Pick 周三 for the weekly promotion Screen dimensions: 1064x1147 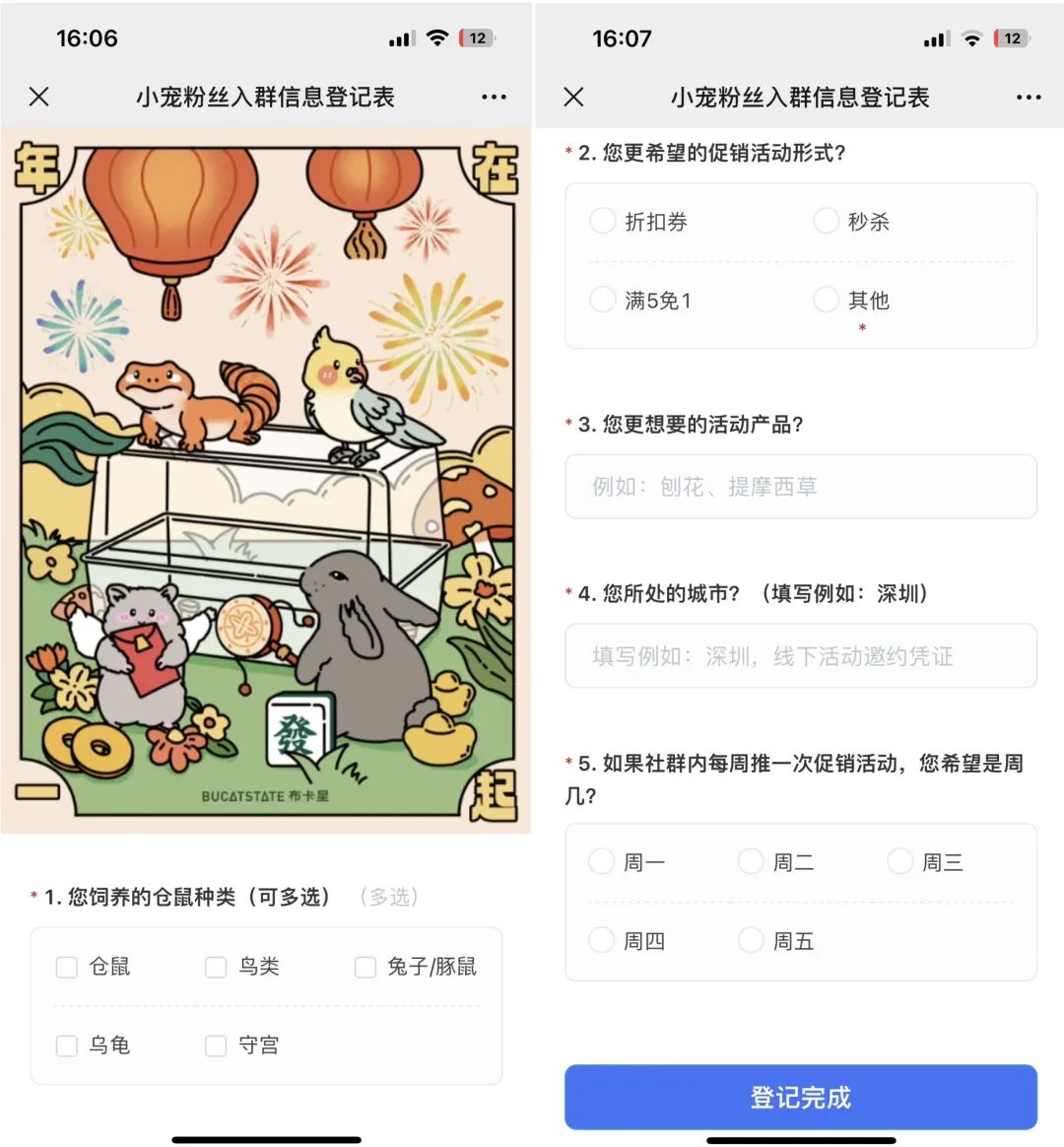(900, 862)
